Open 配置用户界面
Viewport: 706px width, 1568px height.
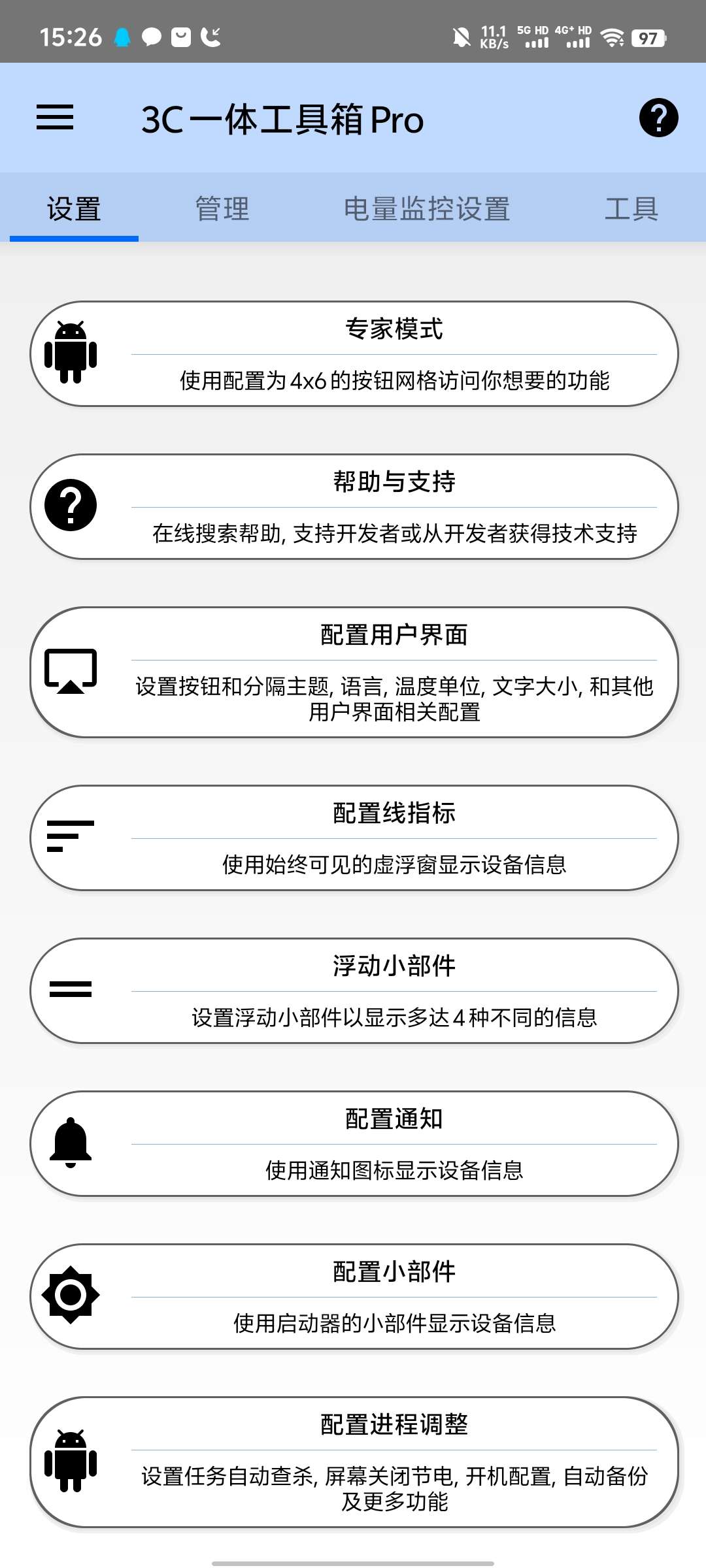[354, 672]
